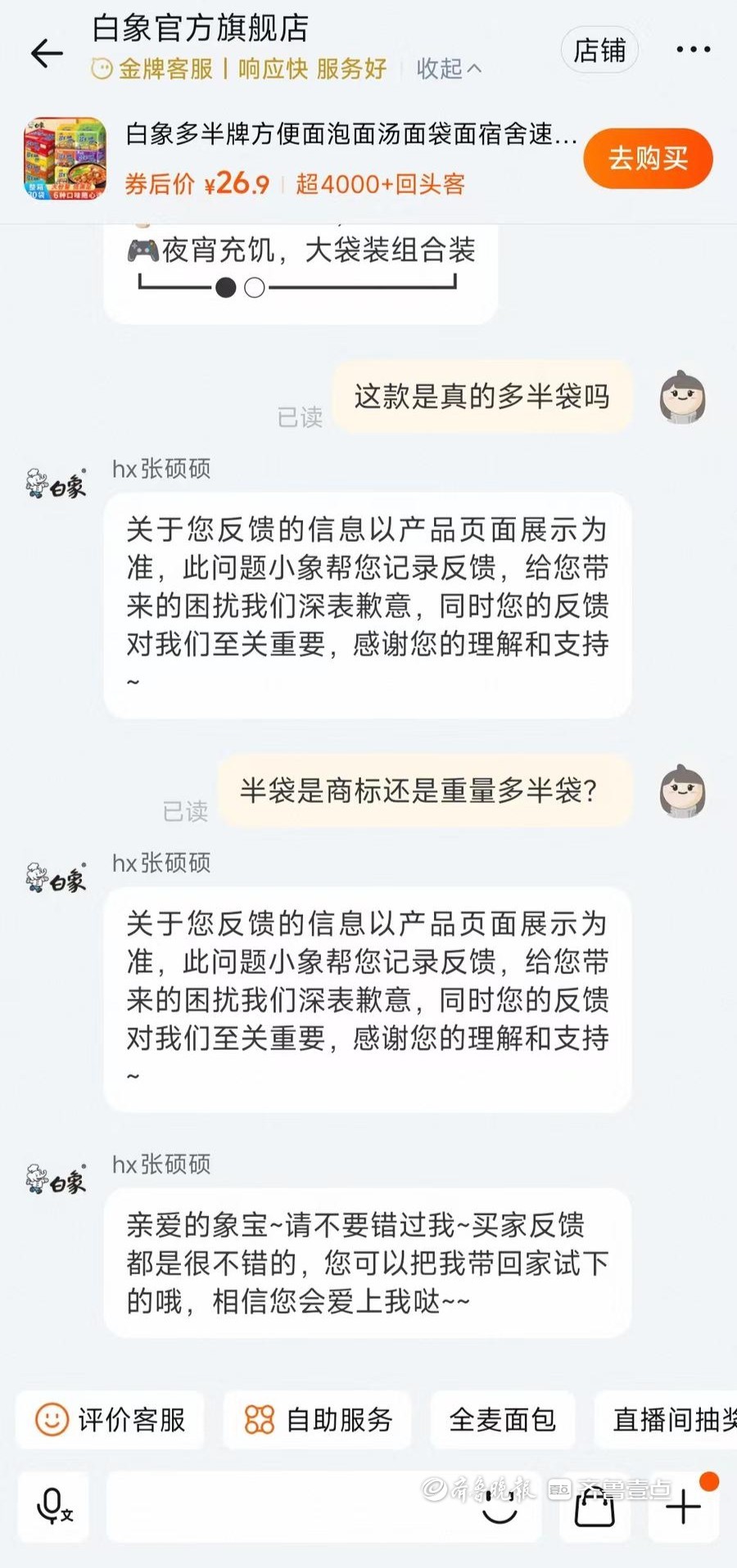Select the 全麦面包 chip
This screenshot has height=1568, width=737.
pyautogui.click(x=502, y=1419)
